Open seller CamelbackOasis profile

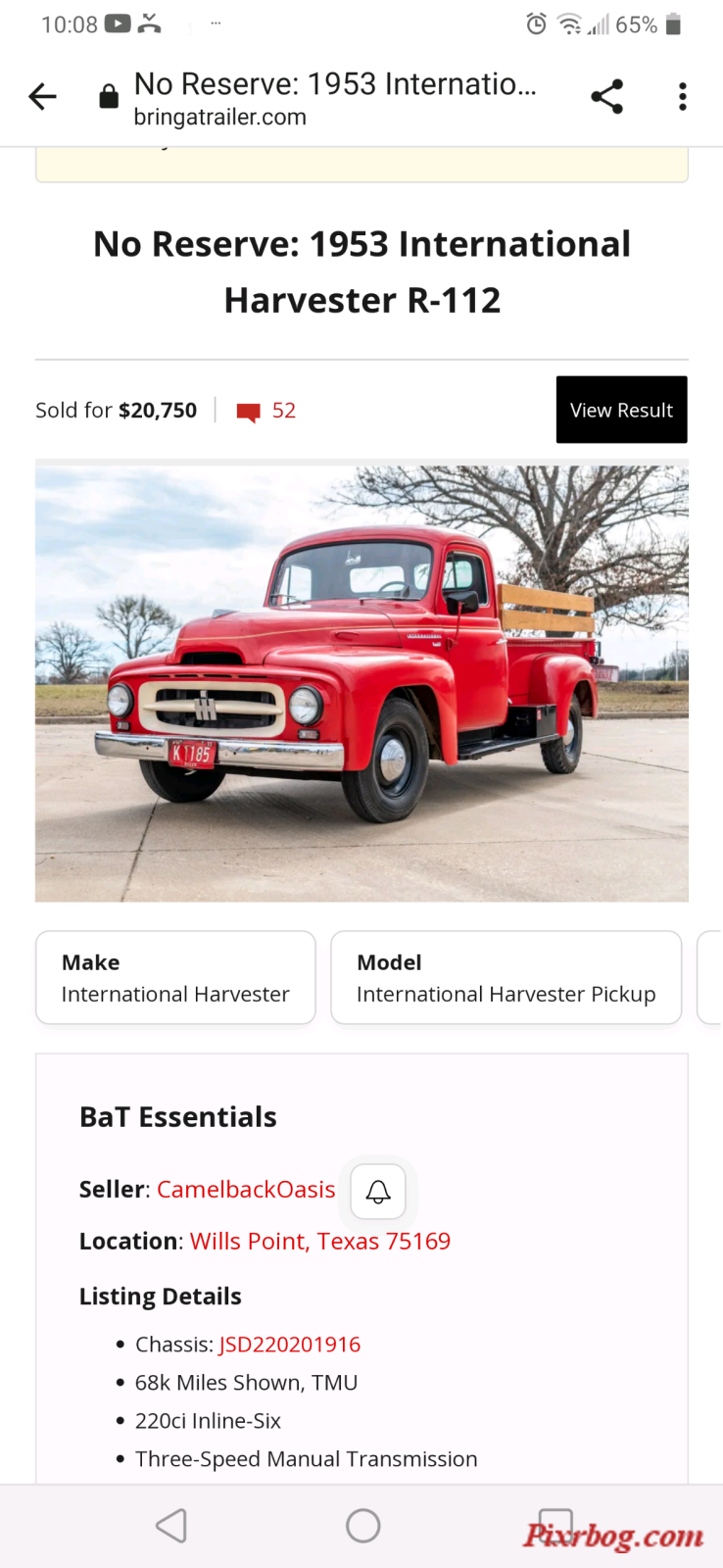click(246, 1189)
